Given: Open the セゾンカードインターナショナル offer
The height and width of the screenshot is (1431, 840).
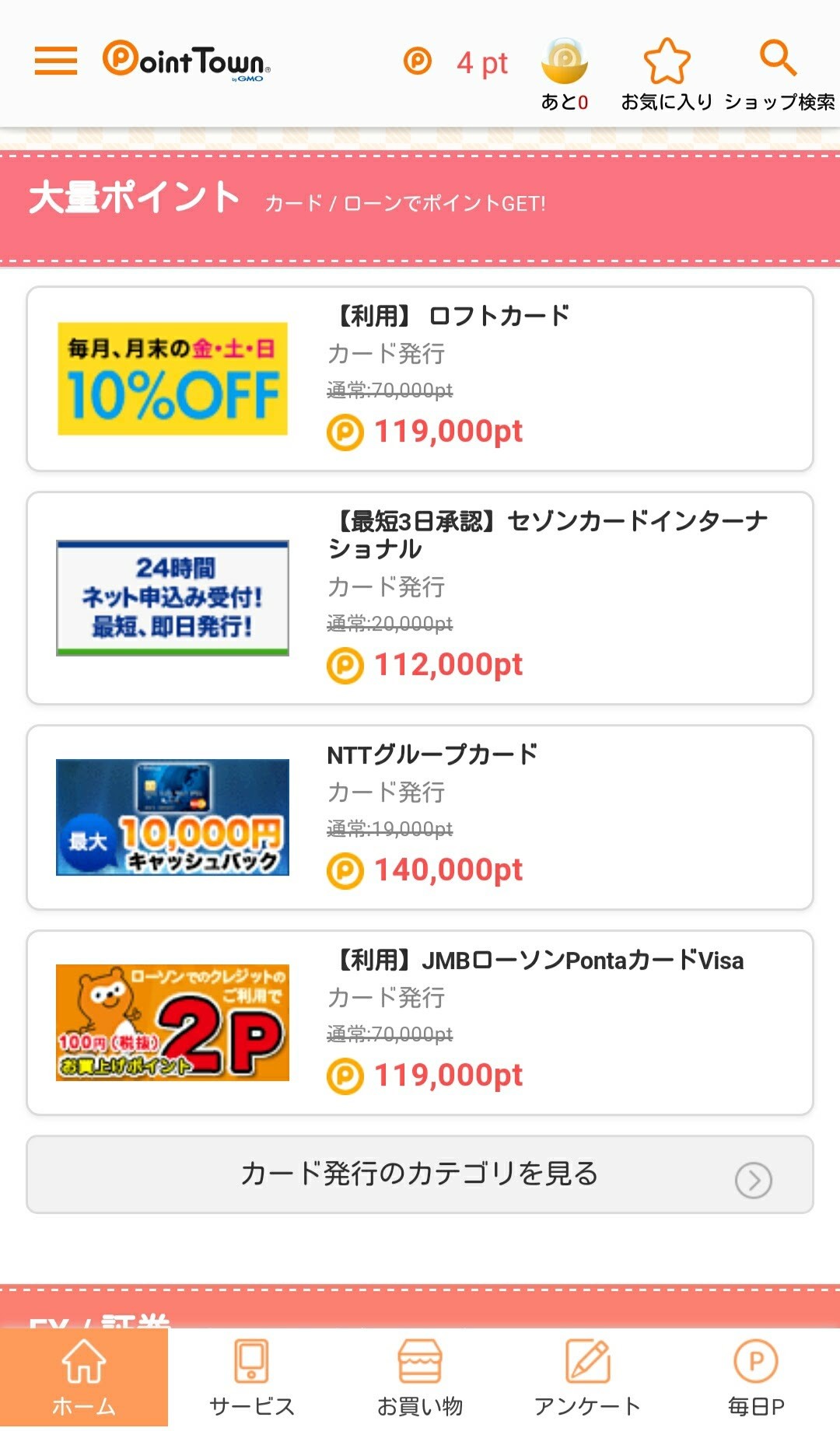Looking at the screenshot, I should point(420,598).
